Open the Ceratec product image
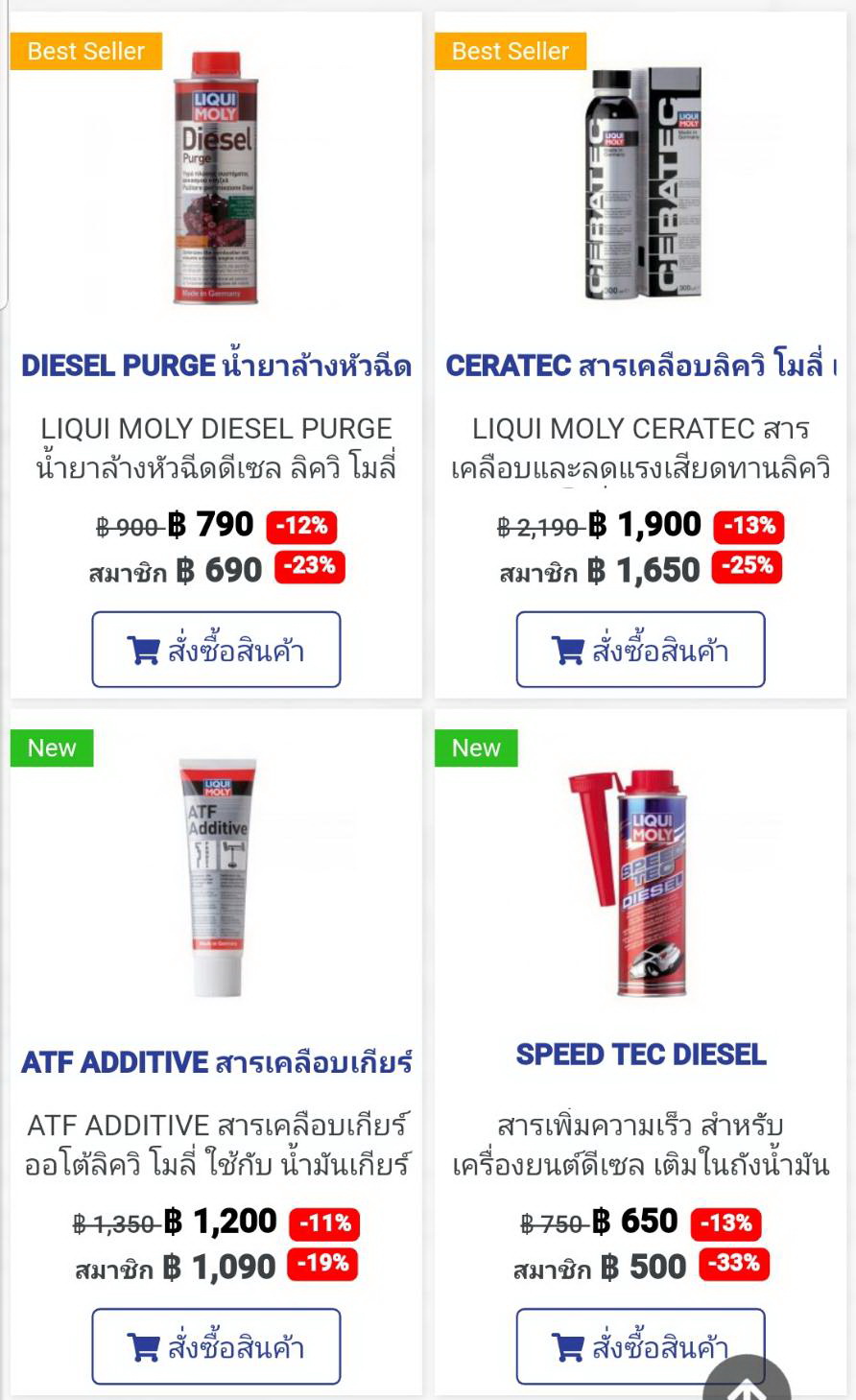Image resolution: width=856 pixels, height=1400 pixels. coord(642,184)
